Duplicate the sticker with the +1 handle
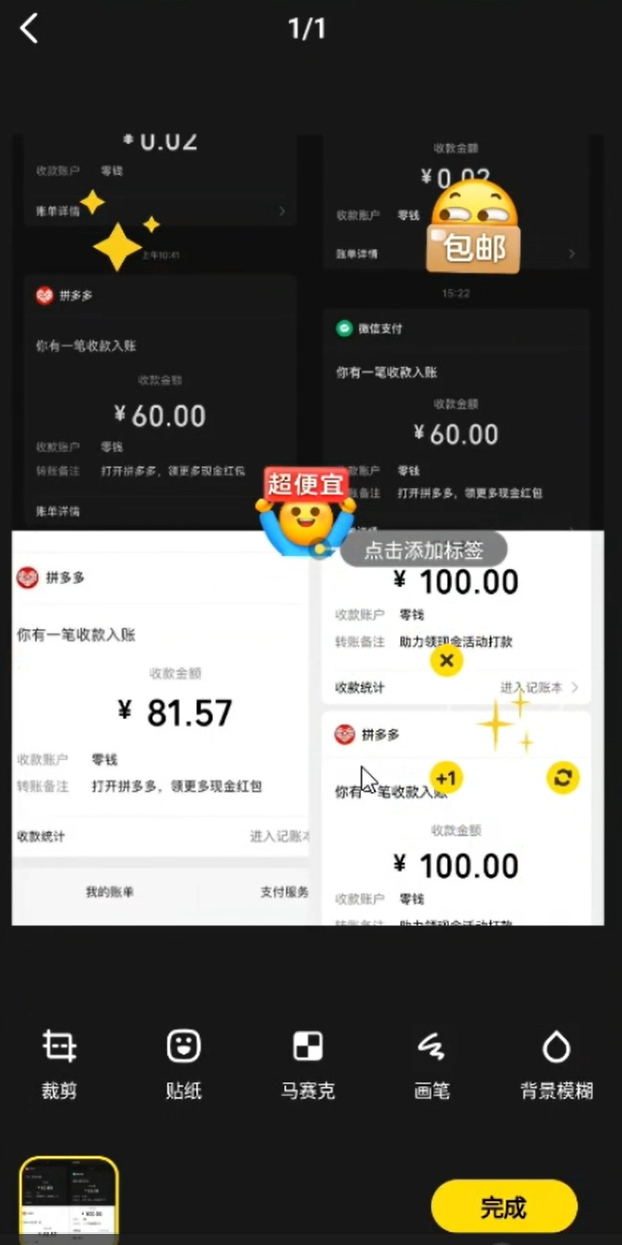The width and height of the screenshot is (622, 1245). [446, 778]
